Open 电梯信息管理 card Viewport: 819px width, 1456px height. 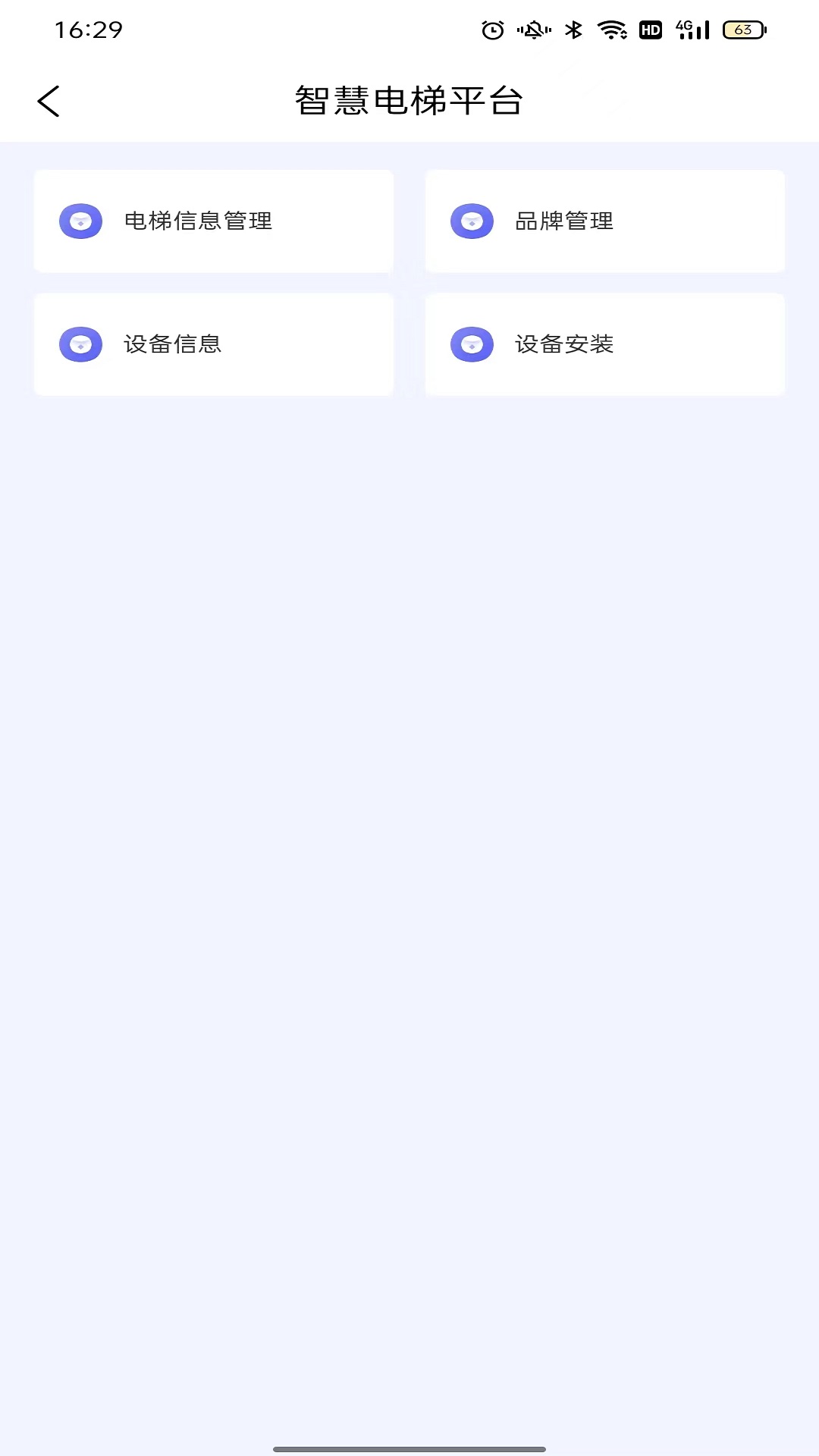click(x=213, y=221)
